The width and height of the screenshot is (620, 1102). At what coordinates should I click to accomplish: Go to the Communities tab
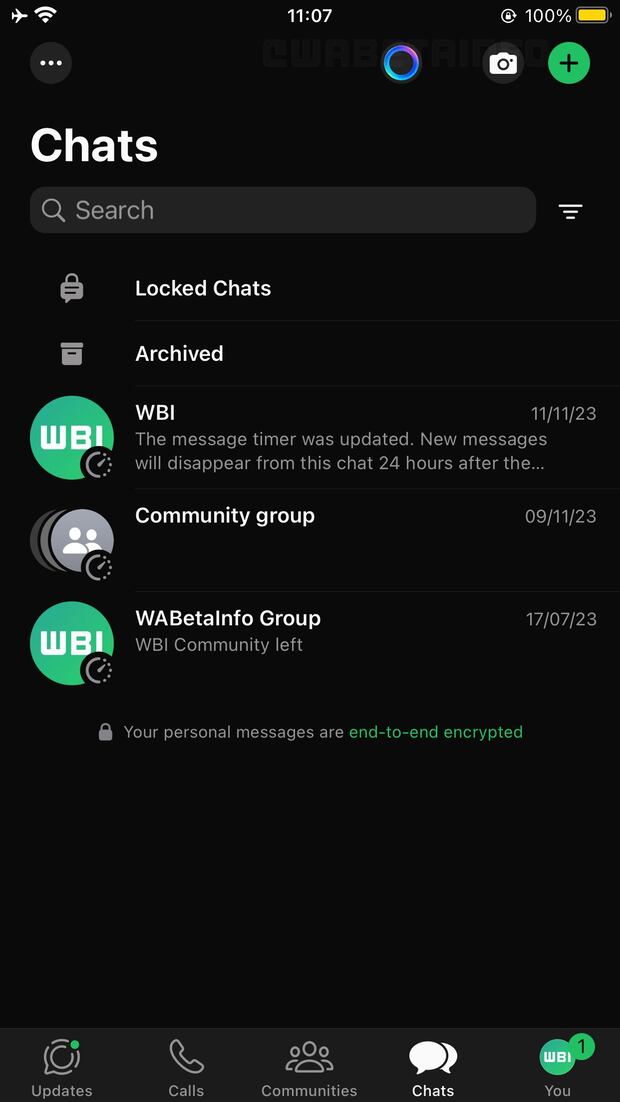point(309,1068)
